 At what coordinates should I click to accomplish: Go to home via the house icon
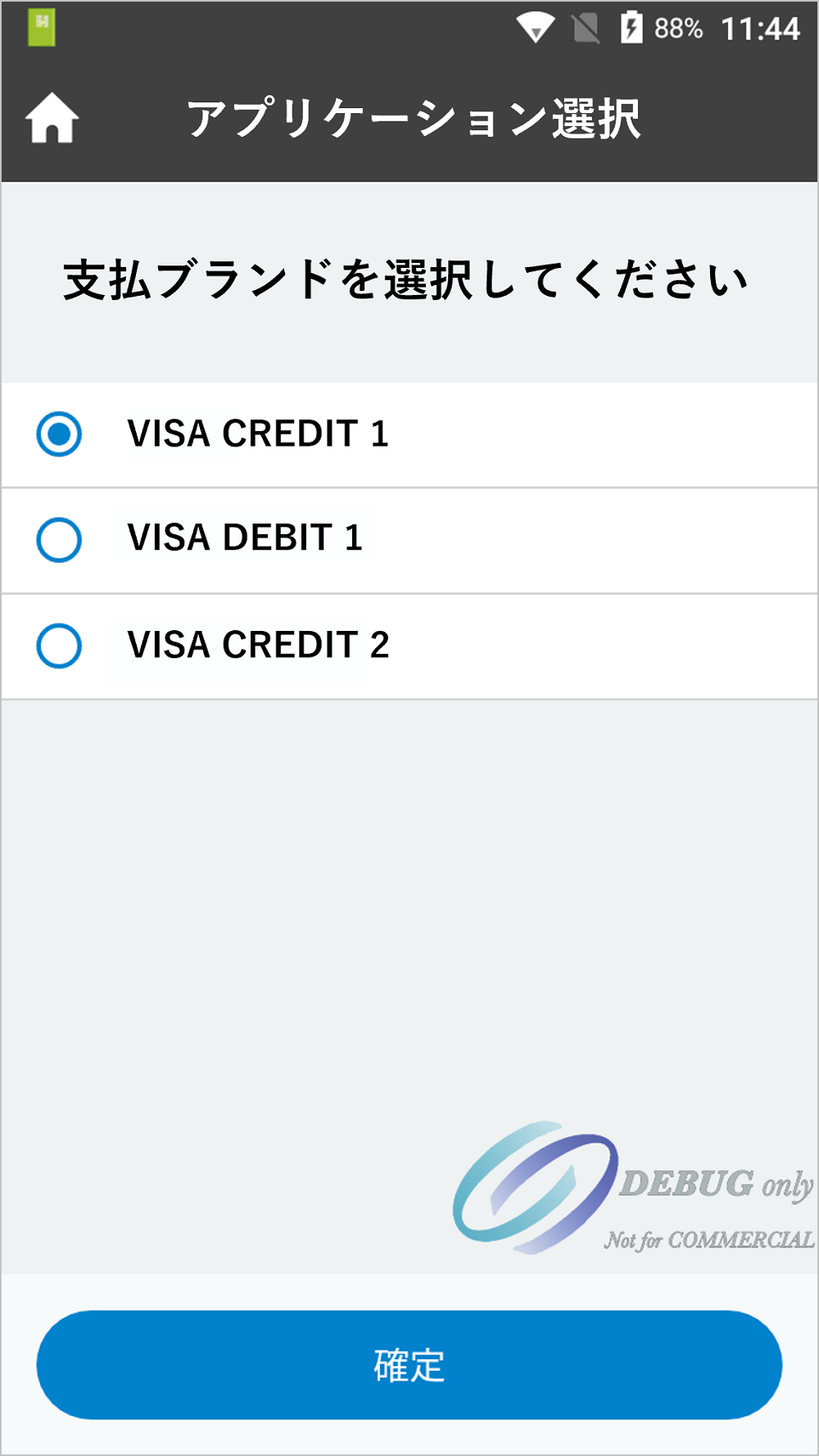52,119
